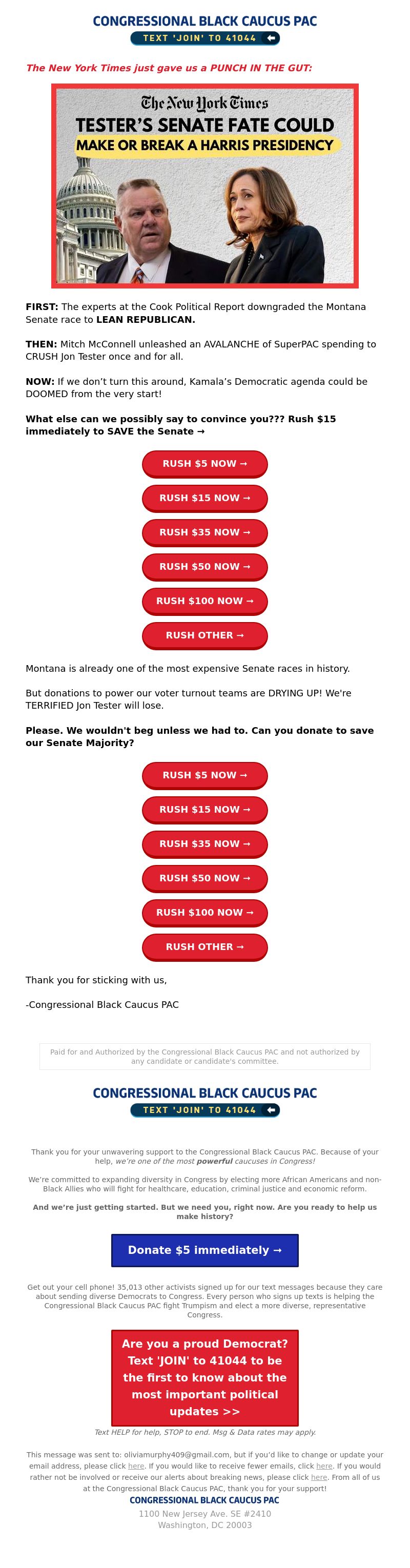Viewport: 410px width, 1568px height.
Task: Select RUSH $15 NOW below the Senate Majority plea
Action: pos(204,810)
